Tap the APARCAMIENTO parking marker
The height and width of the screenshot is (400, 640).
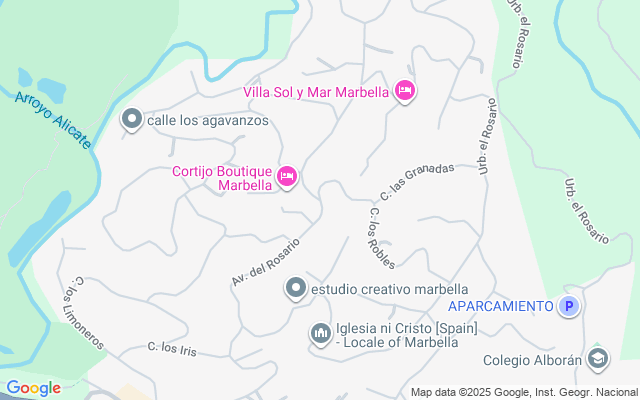[569, 307]
